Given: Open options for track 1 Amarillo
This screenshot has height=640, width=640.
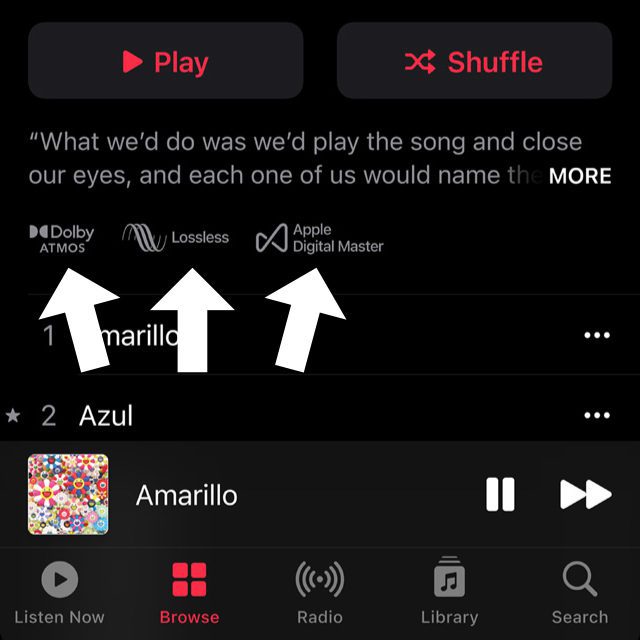Looking at the screenshot, I should pyautogui.click(x=597, y=335).
